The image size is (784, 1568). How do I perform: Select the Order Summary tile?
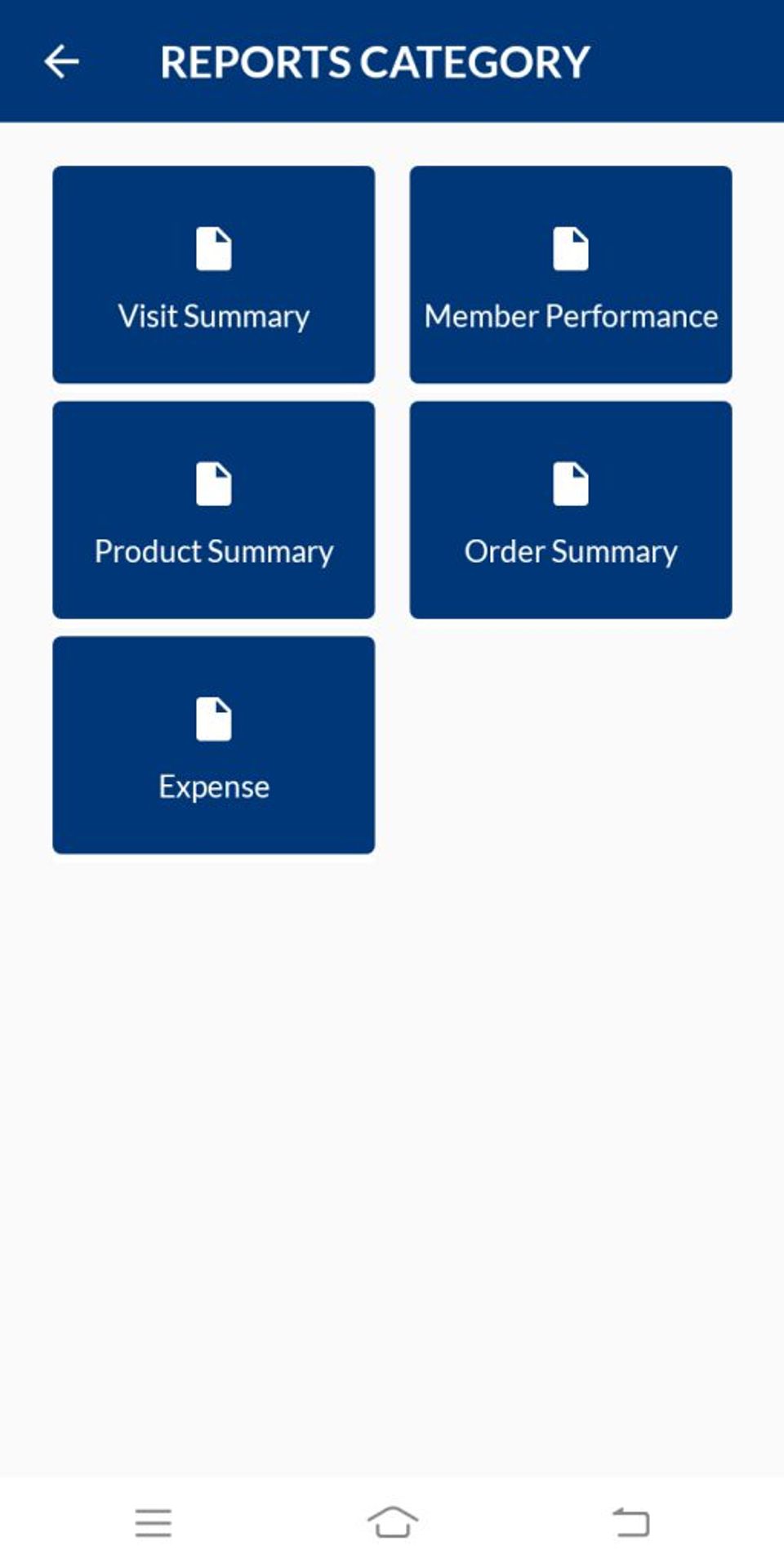[x=571, y=510]
